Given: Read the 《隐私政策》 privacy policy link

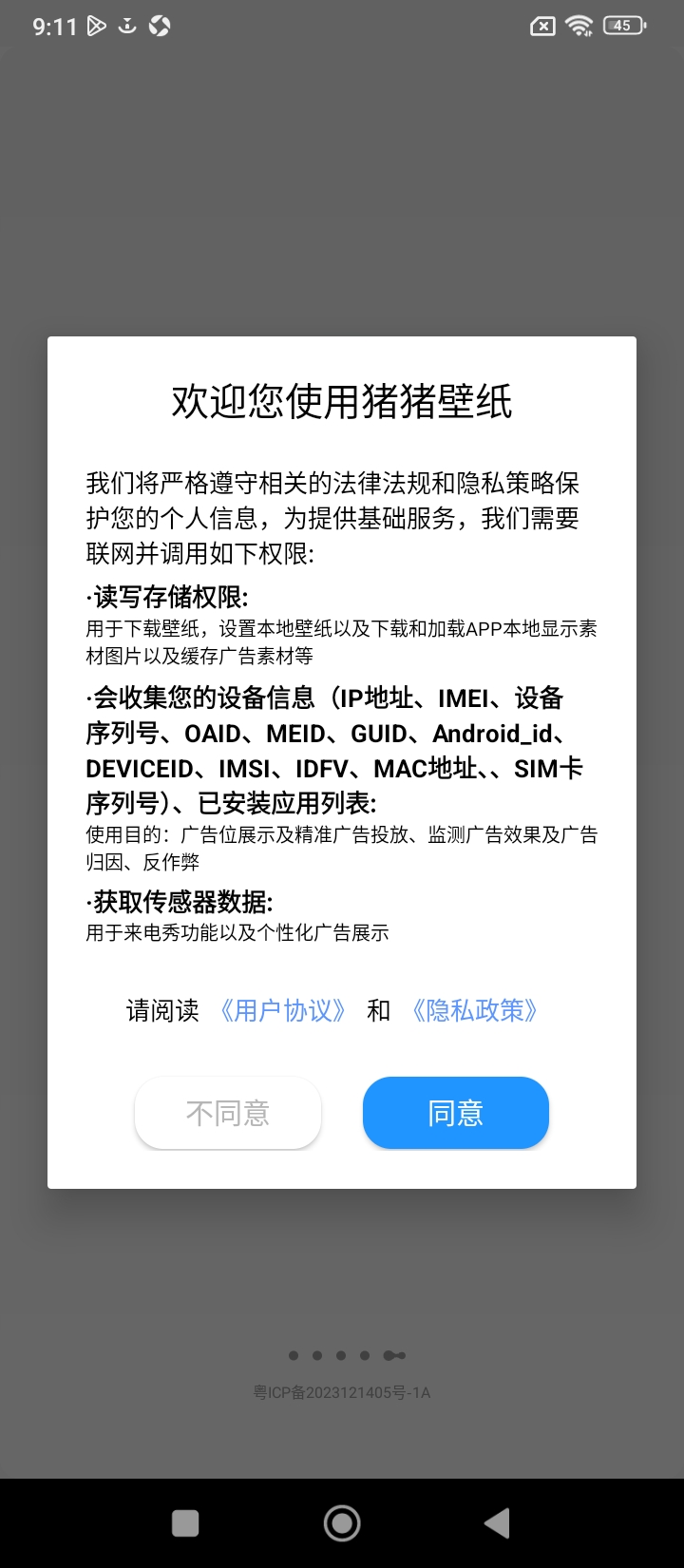Looking at the screenshot, I should (475, 1010).
